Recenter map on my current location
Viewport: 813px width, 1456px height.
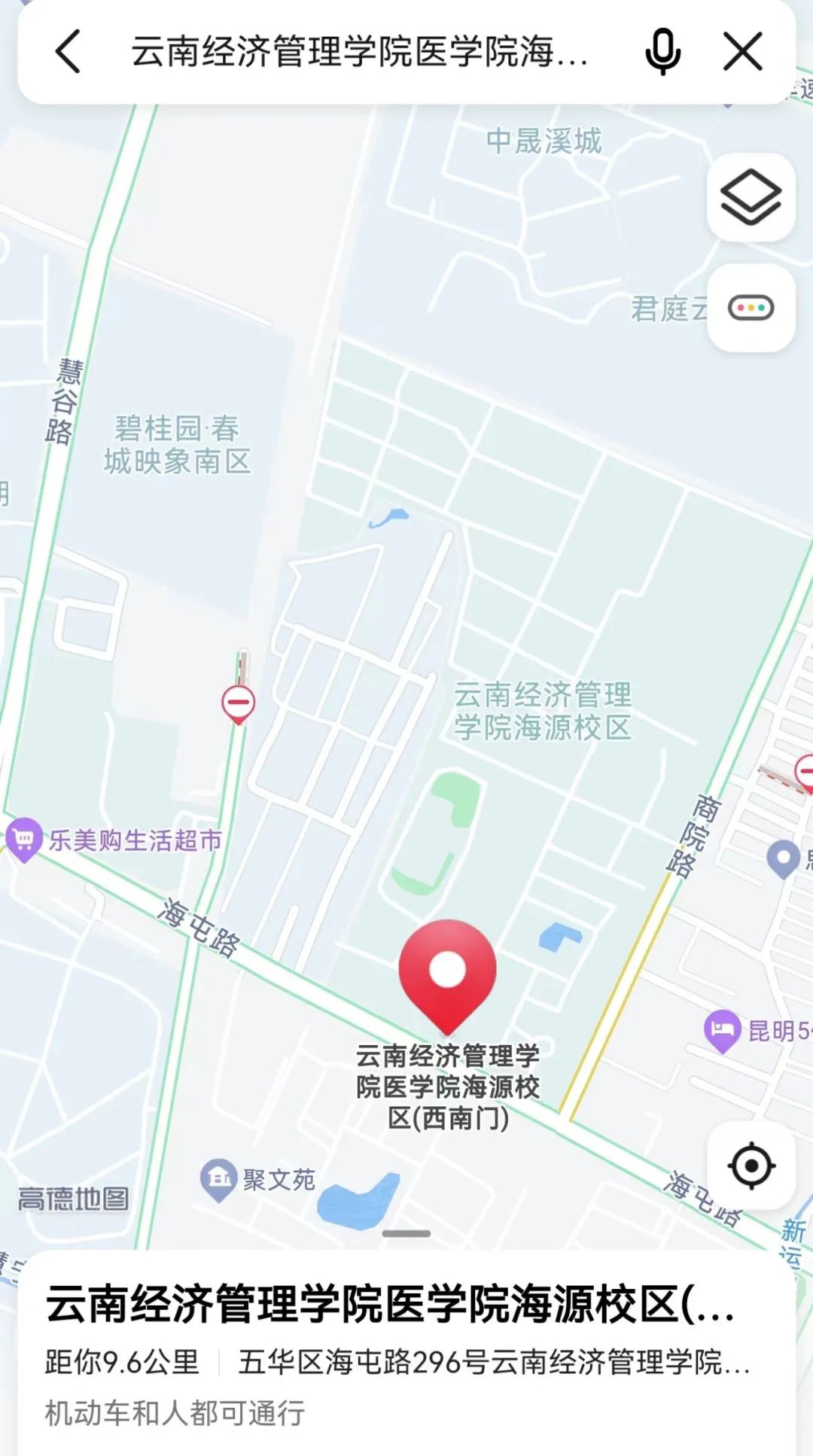point(751,1166)
